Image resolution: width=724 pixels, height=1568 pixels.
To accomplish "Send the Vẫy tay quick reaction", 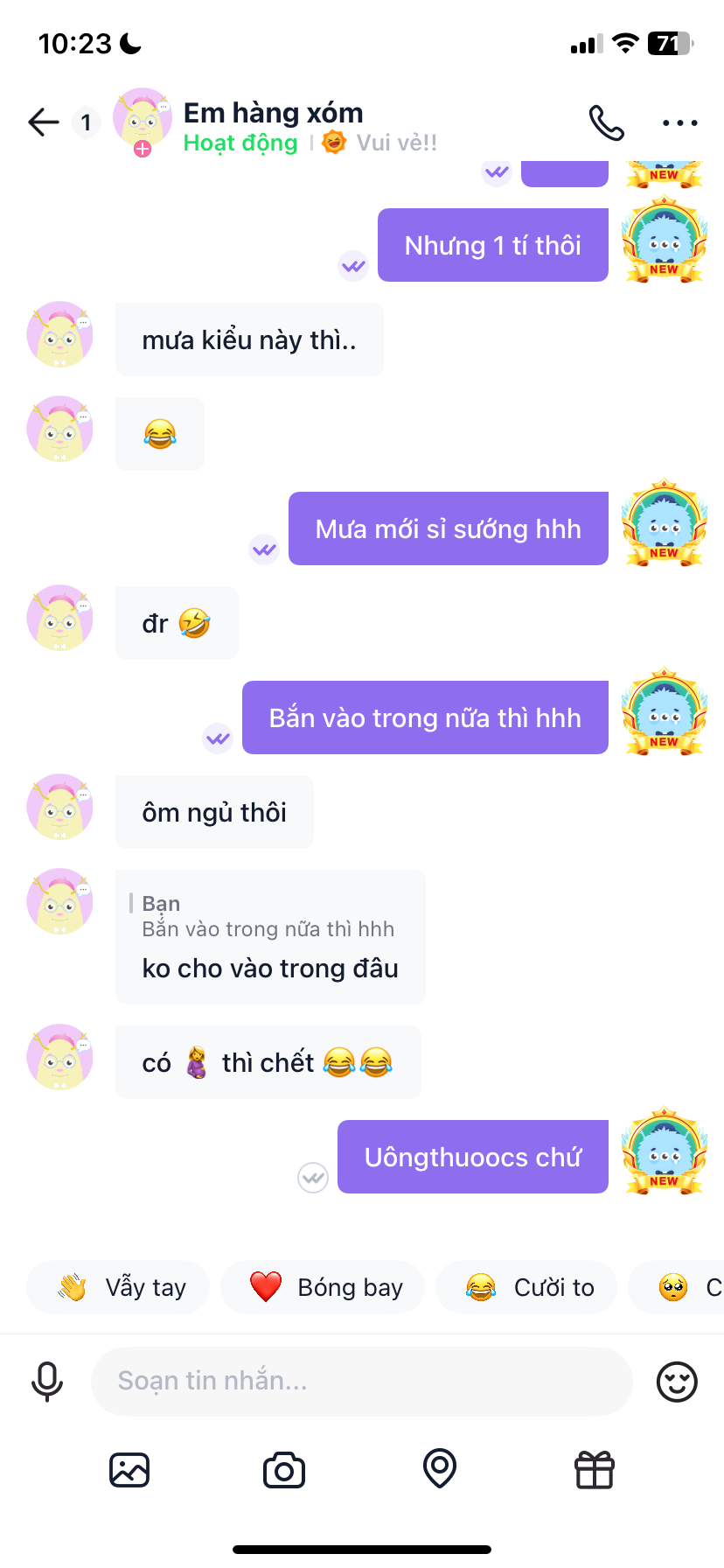I will (x=119, y=1287).
